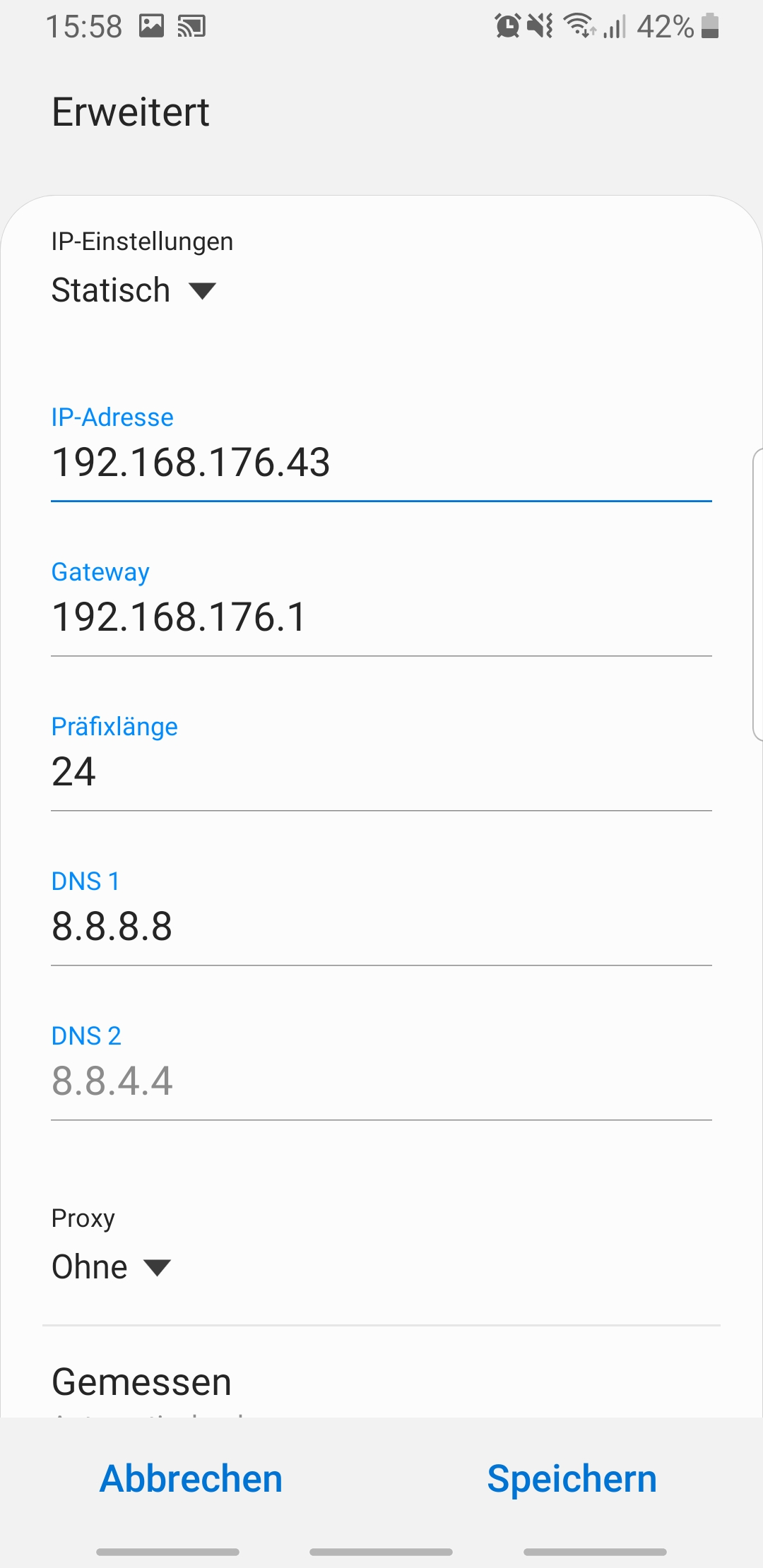Edit the IP-Adresse field

[380, 463]
